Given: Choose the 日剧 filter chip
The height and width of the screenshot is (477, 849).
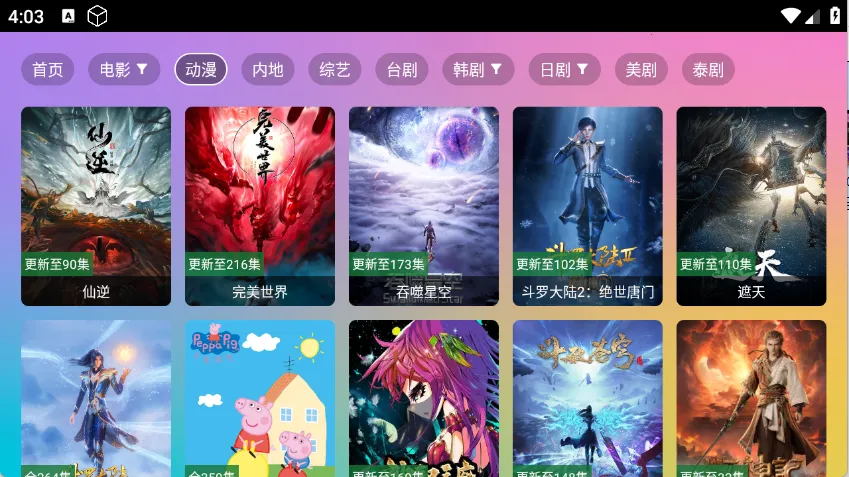Looking at the screenshot, I should click(x=564, y=69).
